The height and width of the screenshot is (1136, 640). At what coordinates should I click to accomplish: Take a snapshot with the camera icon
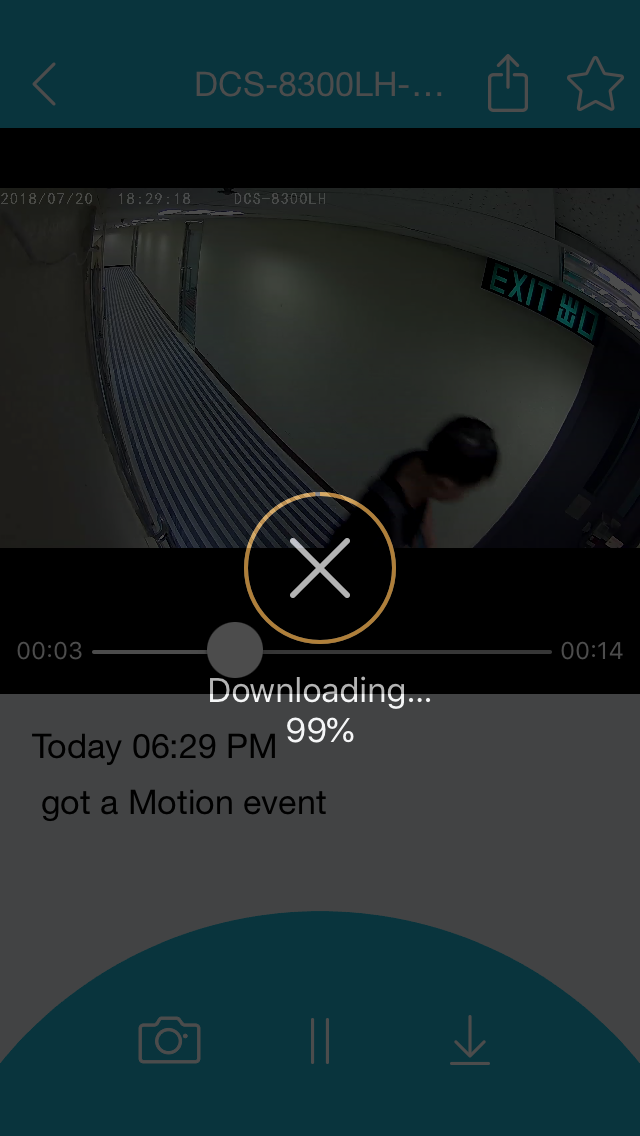pos(169,1040)
